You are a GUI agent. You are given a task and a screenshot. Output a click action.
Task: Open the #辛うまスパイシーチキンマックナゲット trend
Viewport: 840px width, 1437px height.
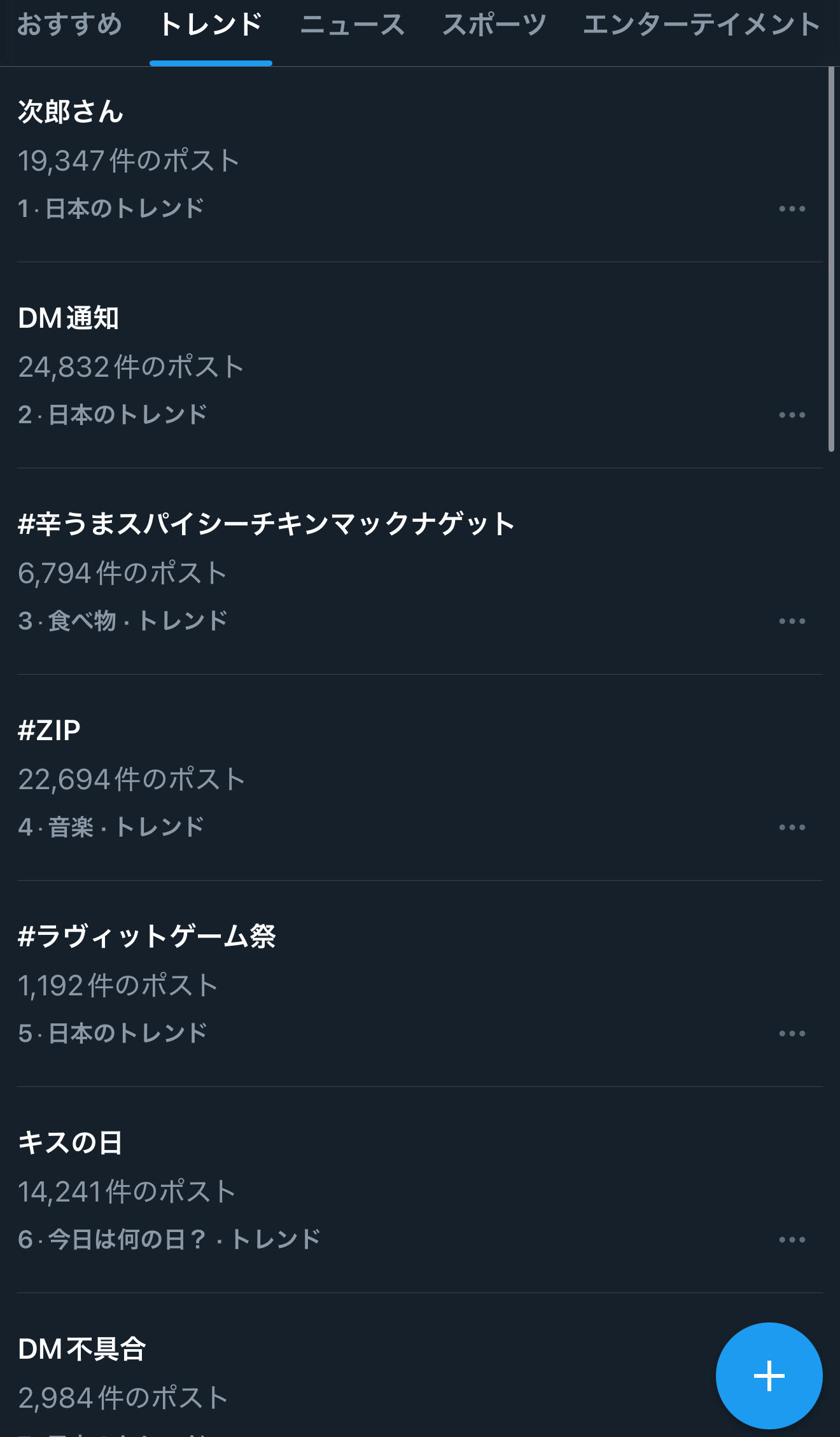click(x=420, y=571)
